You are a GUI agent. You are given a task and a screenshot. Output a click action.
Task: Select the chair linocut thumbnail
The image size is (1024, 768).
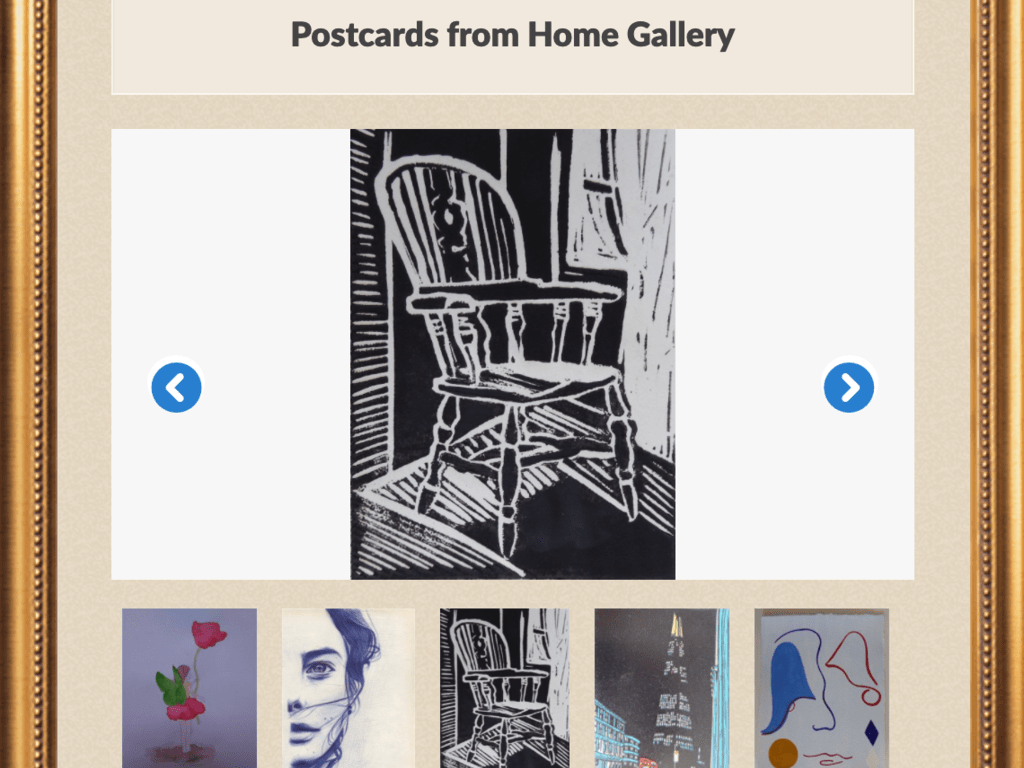(504, 688)
